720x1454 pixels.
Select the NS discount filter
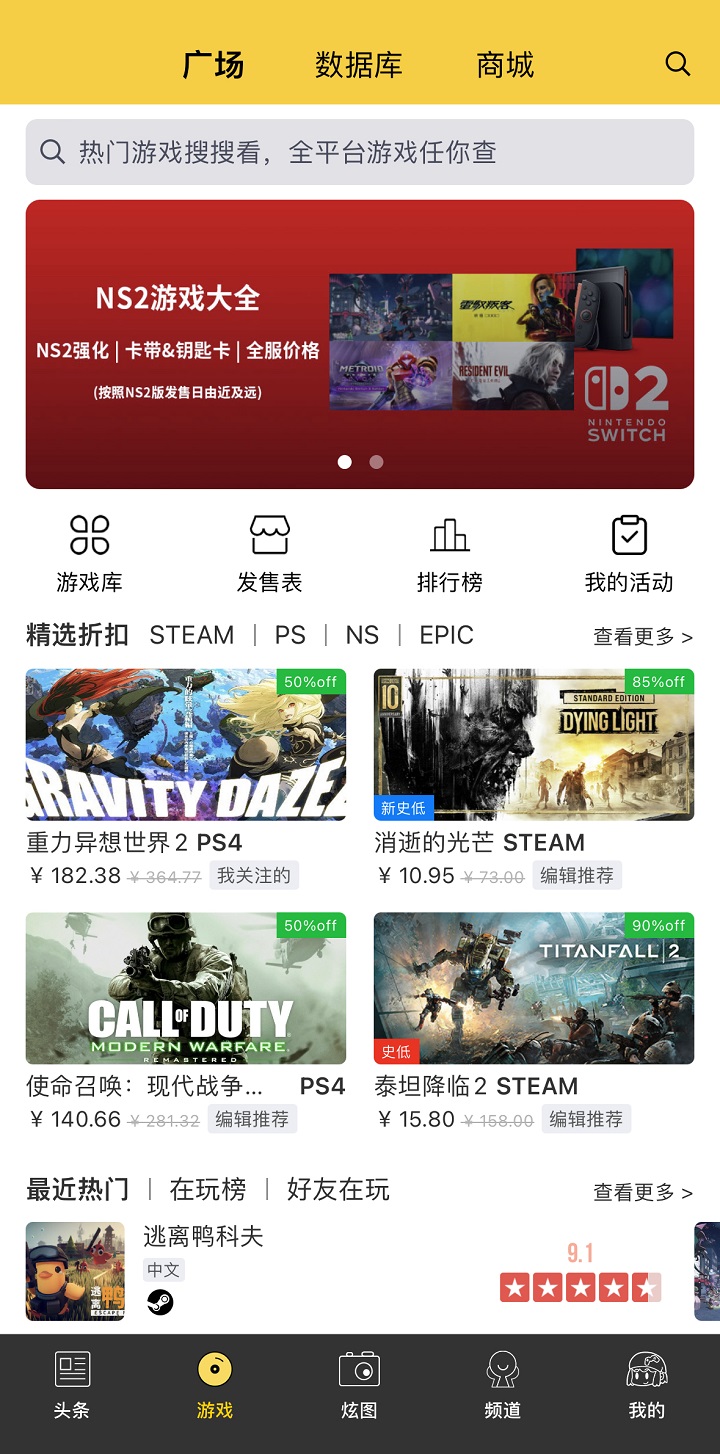pos(362,636)
